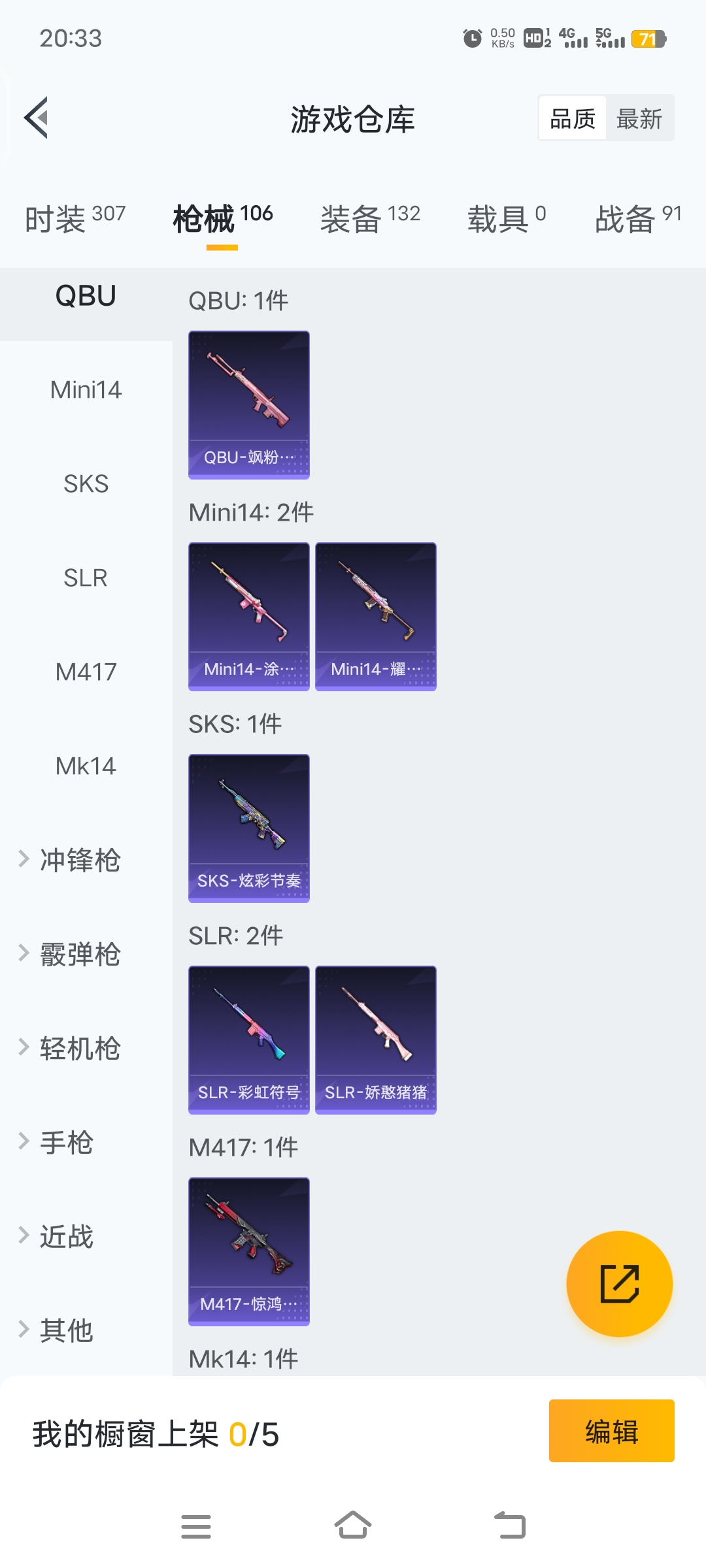Expand the 手枪 category
Viewport: 706px width, 1568px height.
(x=65, y=1143)
